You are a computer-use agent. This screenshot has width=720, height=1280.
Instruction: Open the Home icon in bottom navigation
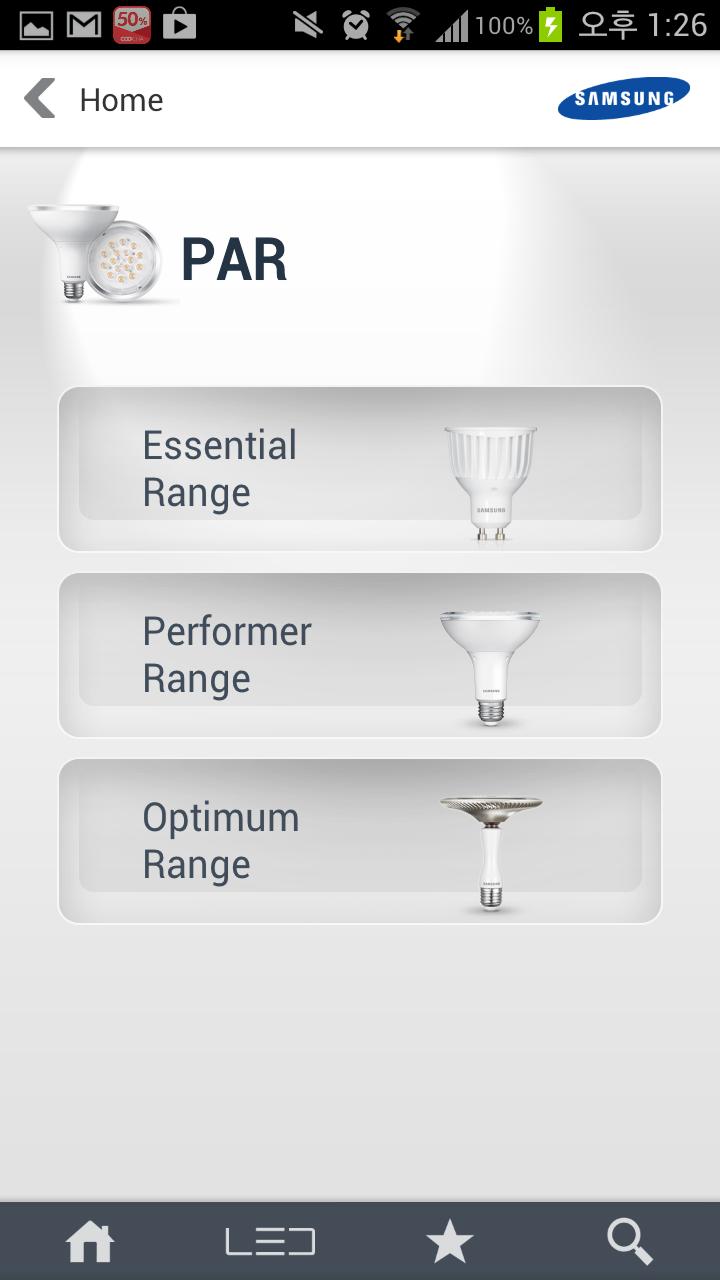pos(90,1240)
